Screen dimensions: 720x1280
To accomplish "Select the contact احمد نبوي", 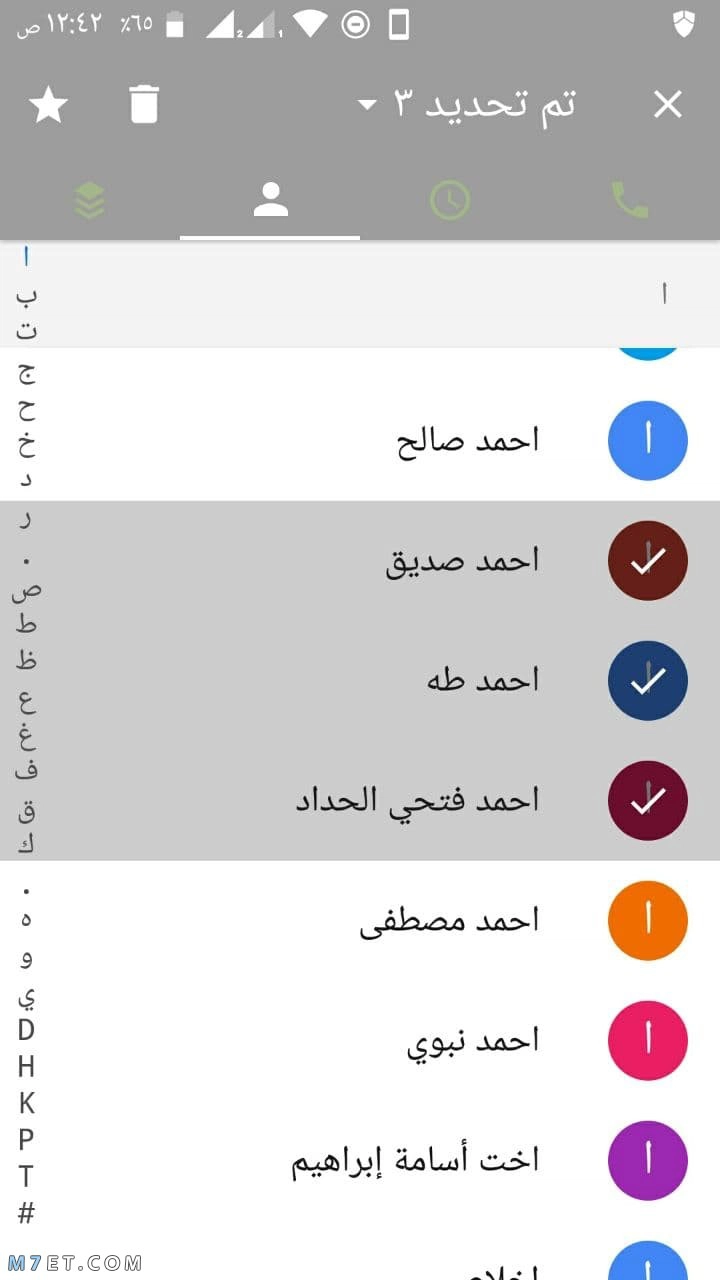I will pos(360,1040).
